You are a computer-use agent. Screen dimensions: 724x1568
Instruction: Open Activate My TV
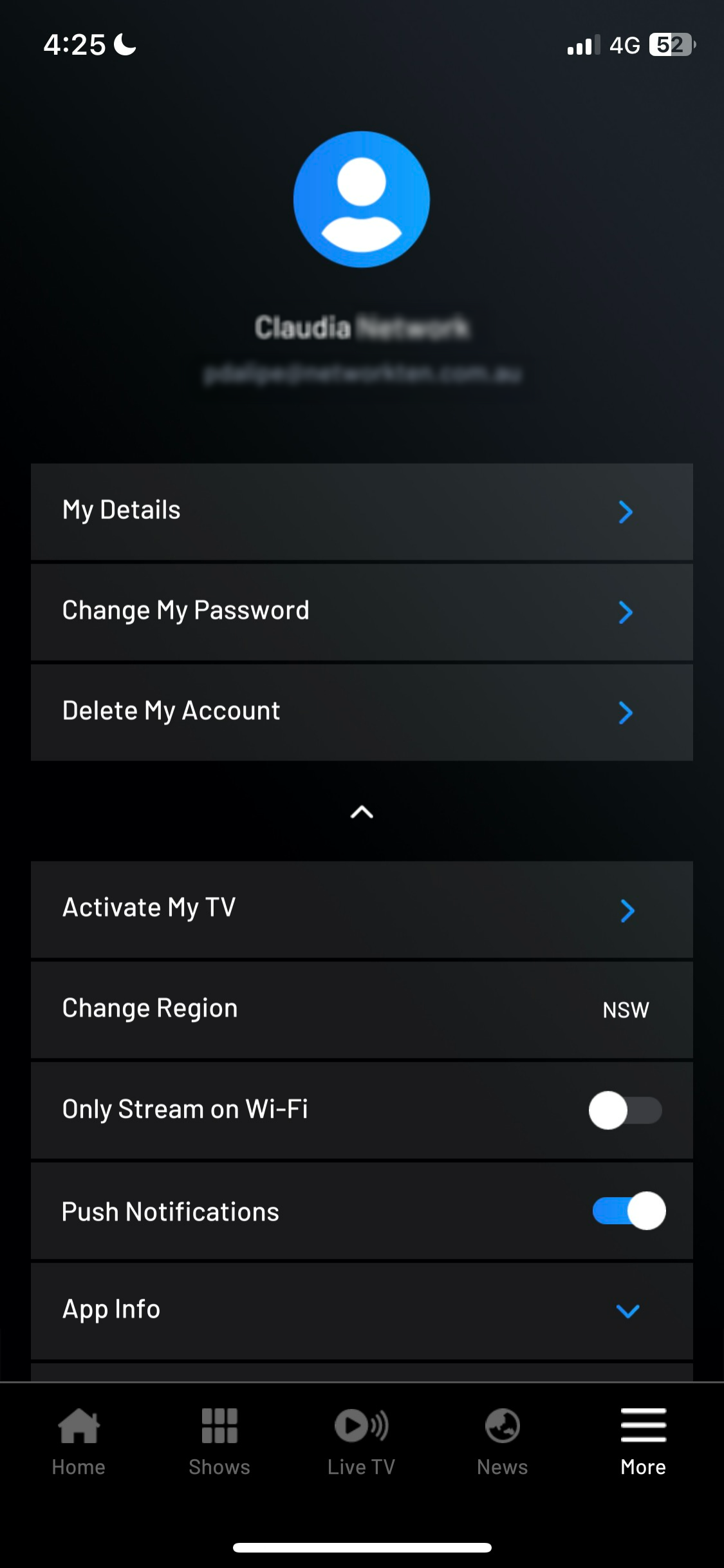(x=362, y=909)
